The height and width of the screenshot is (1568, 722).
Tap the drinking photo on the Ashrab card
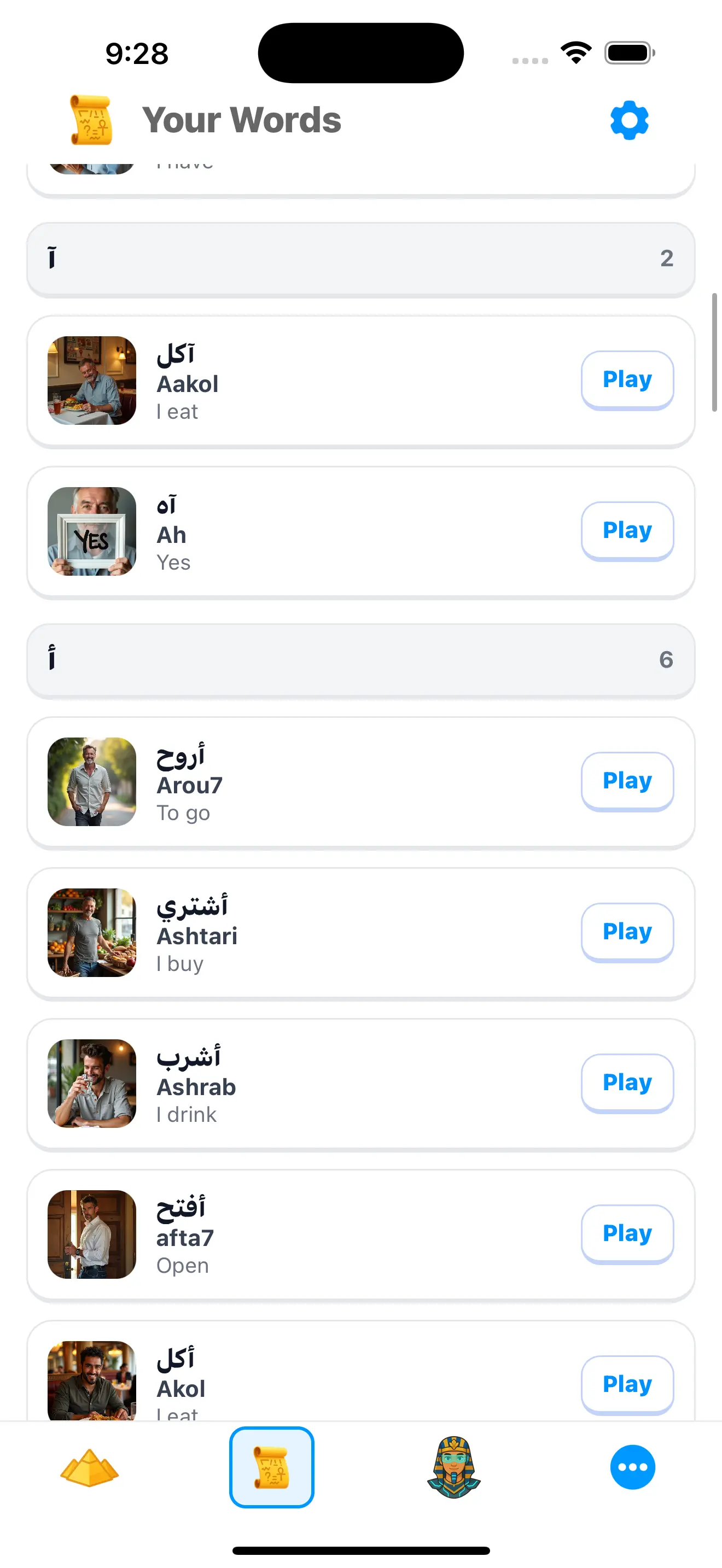pos(91,1083)
